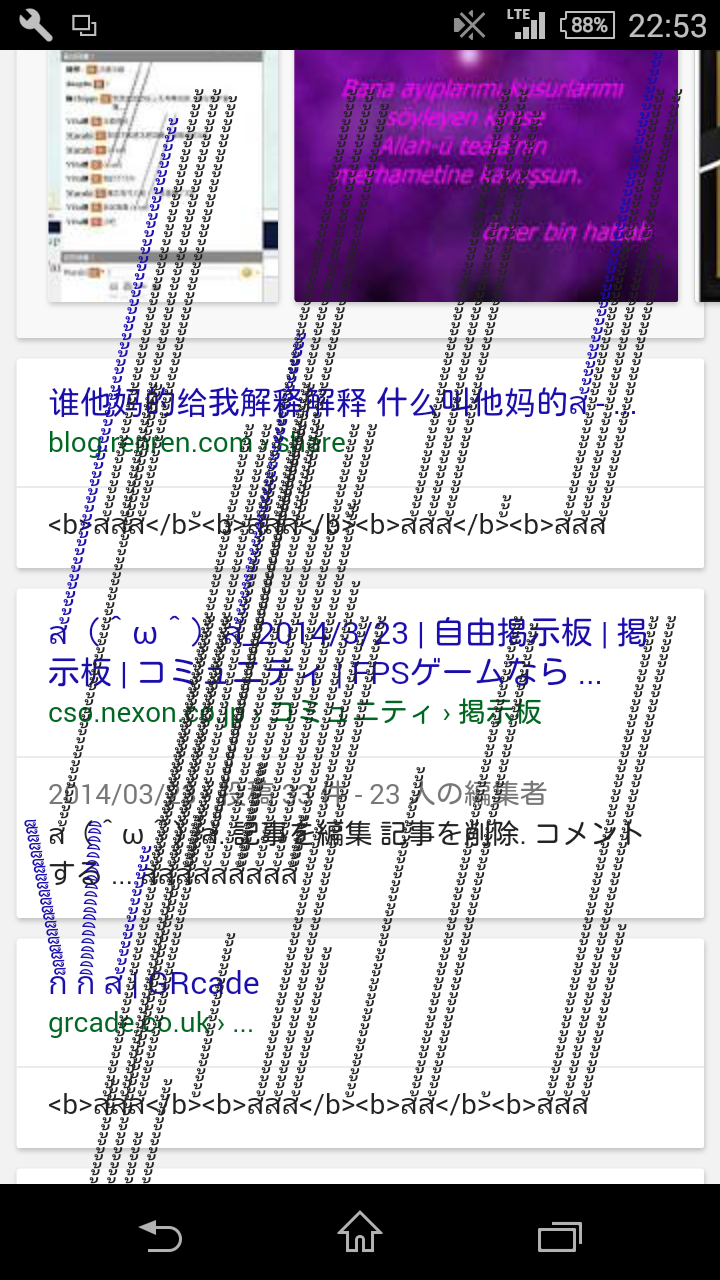This screenshot has width=720, height=1280.
Task: Open the GRcade search result
Action: pos(154,984)
